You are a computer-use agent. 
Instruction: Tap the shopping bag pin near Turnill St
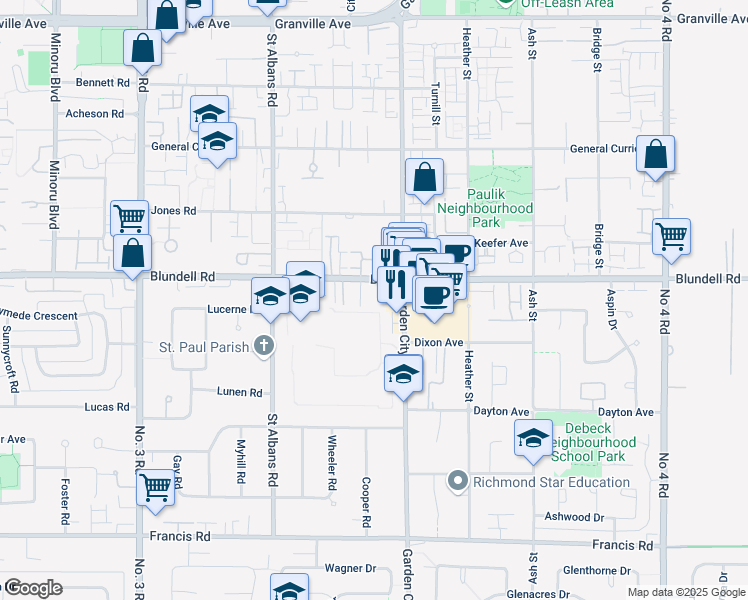click(x=425, y=178)
